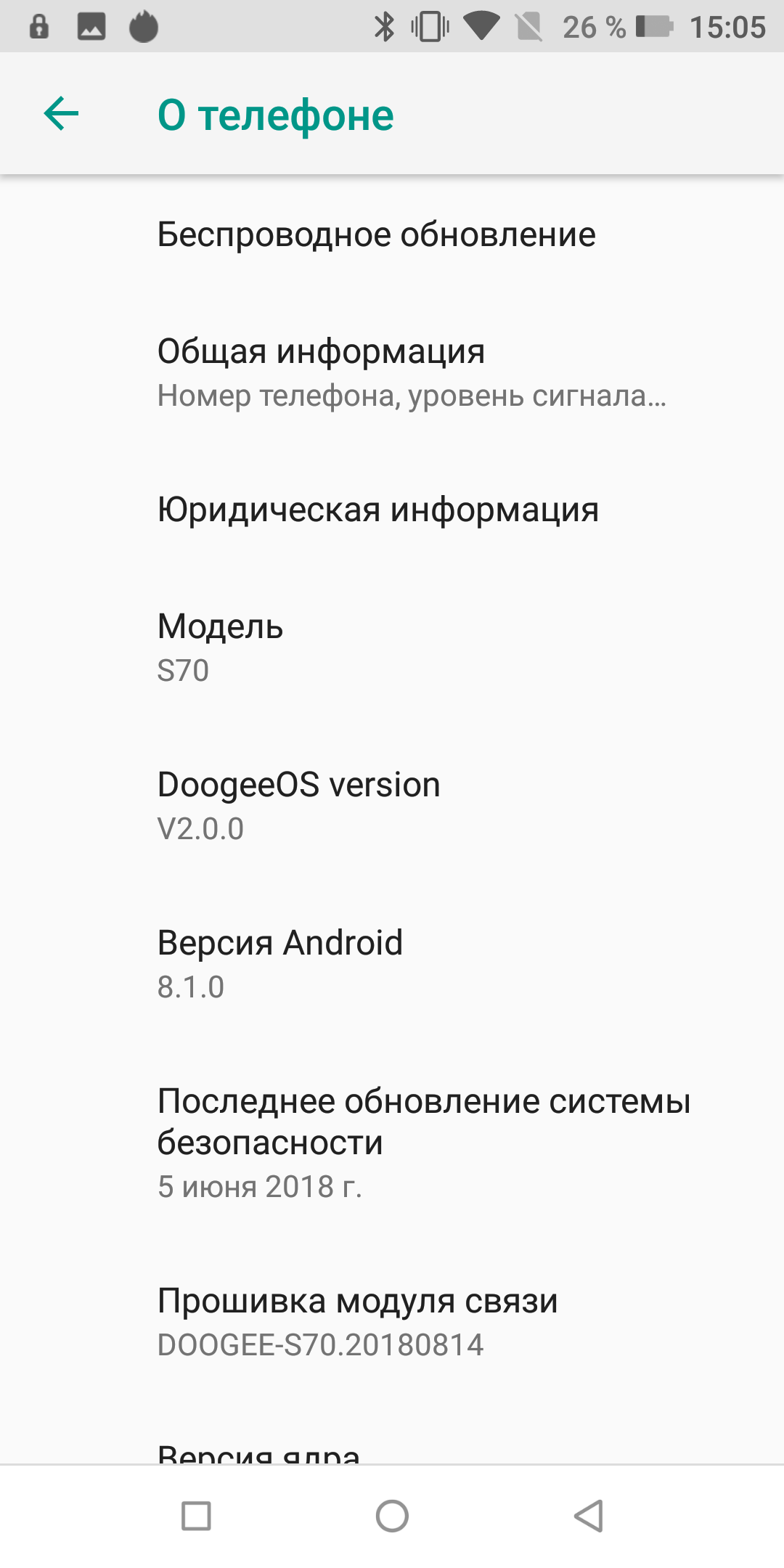Tap the DoogeeOS version row

(x=392, y=805)
